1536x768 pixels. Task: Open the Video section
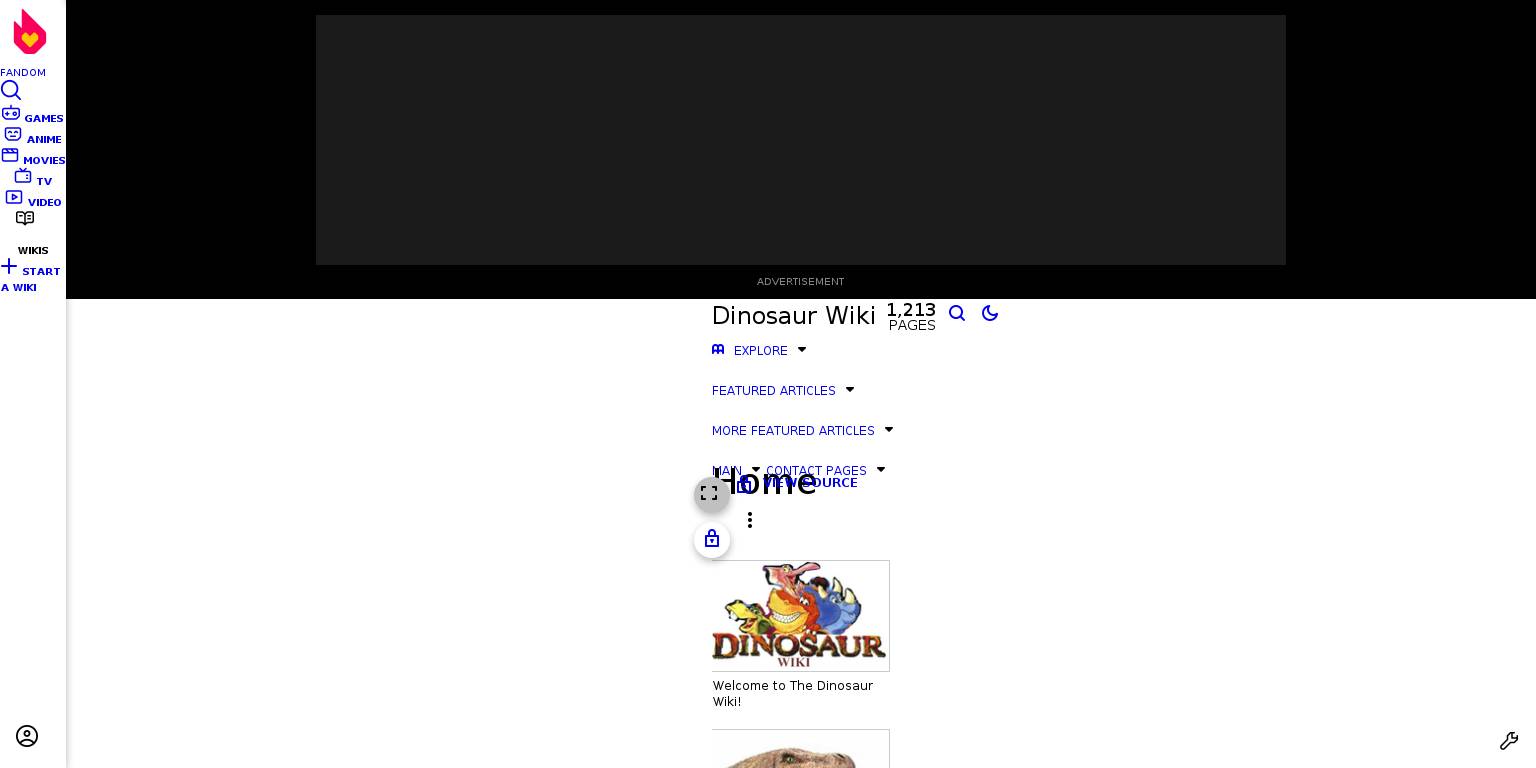point(33,199)
